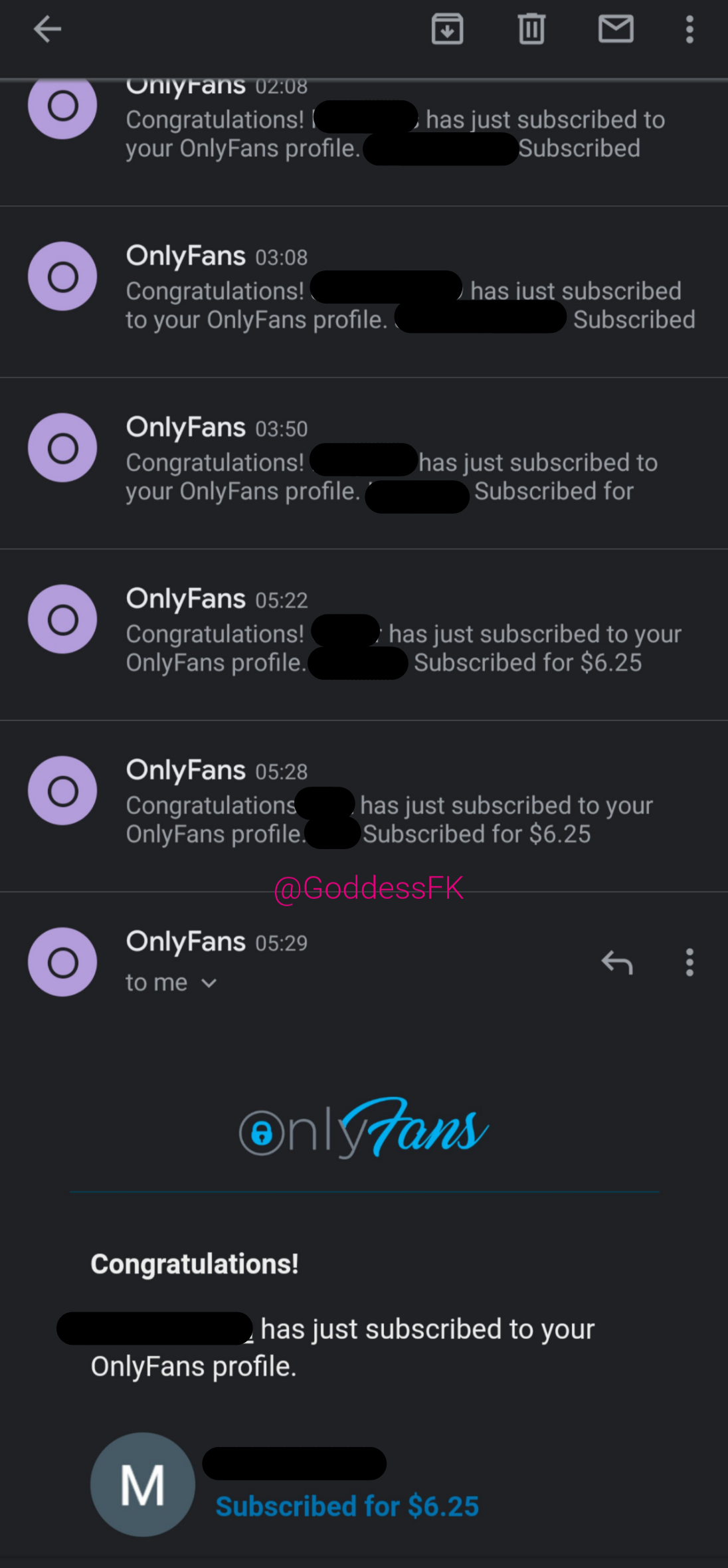The image size is (728, 1568).
Task: Archive this email thread
Action: point(447,29)
